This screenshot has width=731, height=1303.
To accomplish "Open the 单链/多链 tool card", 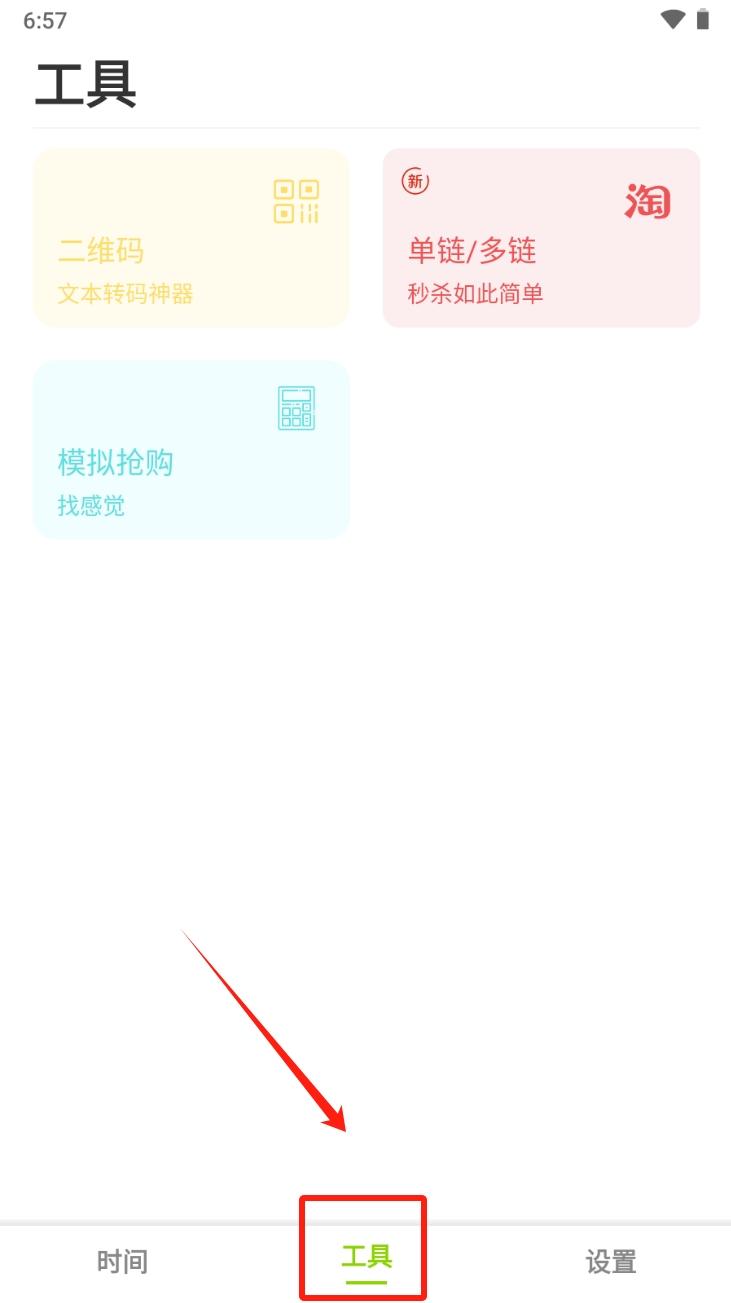I will (x=541, y=238).
